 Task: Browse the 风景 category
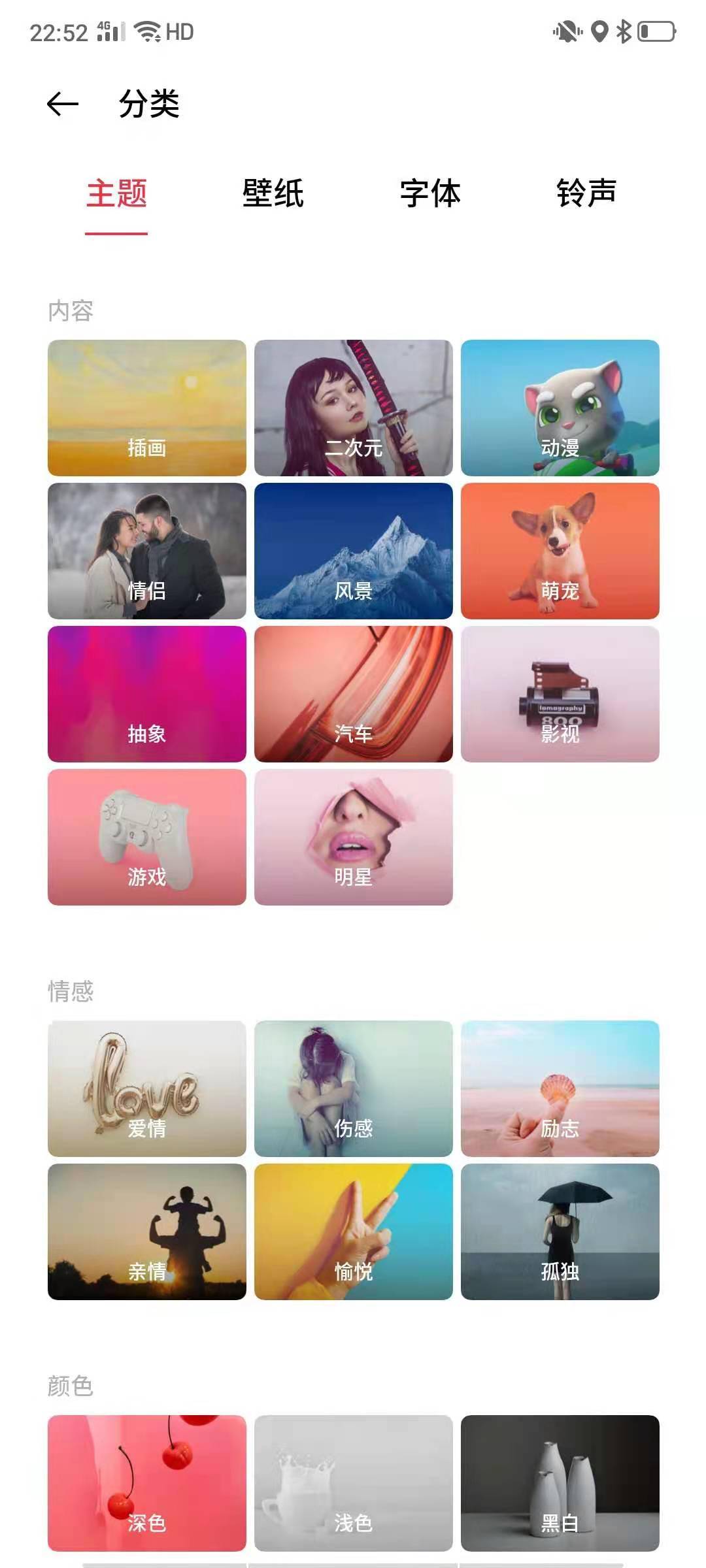(353, 551)
